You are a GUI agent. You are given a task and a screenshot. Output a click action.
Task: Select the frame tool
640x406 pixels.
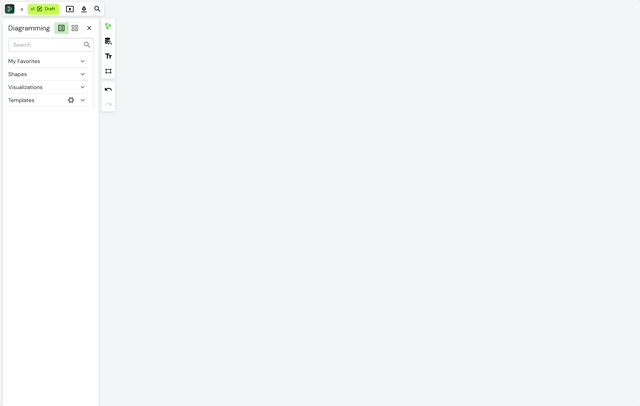(108, 71)
